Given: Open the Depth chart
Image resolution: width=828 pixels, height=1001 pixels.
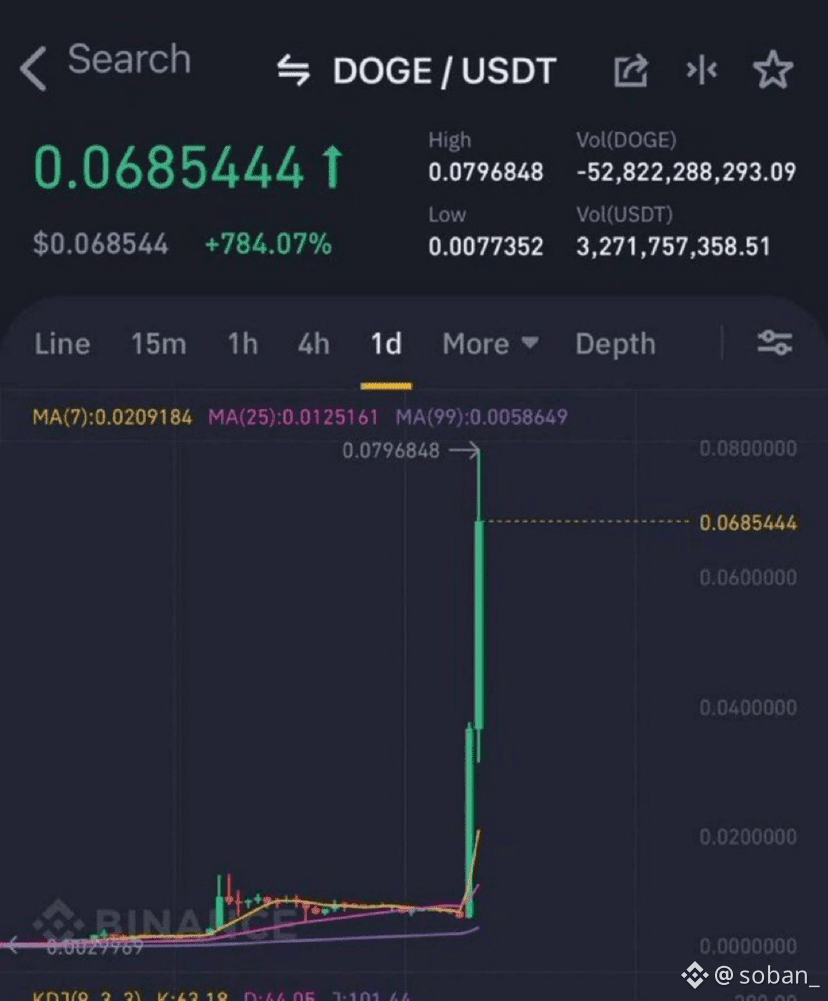Looking at the screenshot, I should click(x=615, y=344).
